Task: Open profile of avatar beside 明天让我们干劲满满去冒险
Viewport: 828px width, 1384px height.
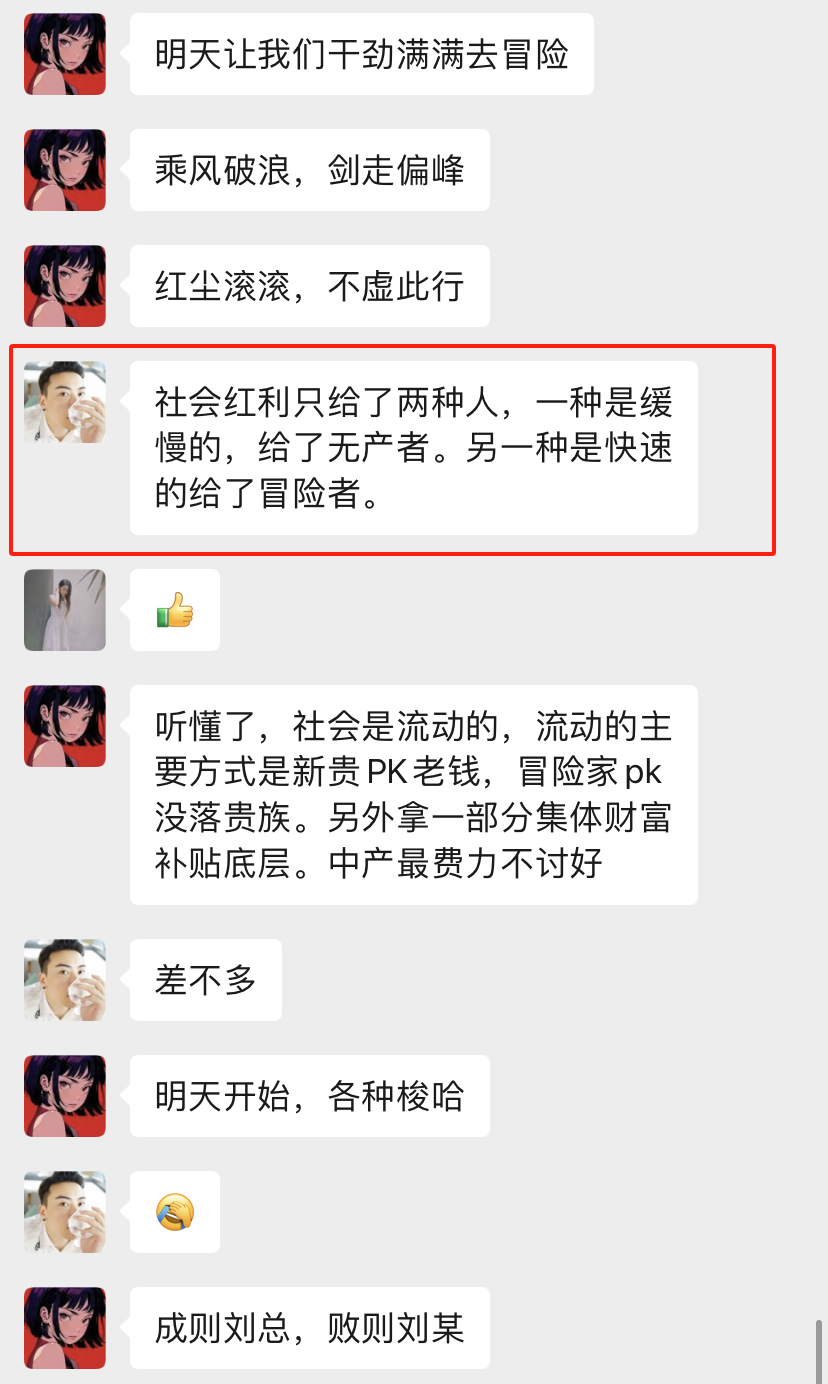Action: [65, 54]
